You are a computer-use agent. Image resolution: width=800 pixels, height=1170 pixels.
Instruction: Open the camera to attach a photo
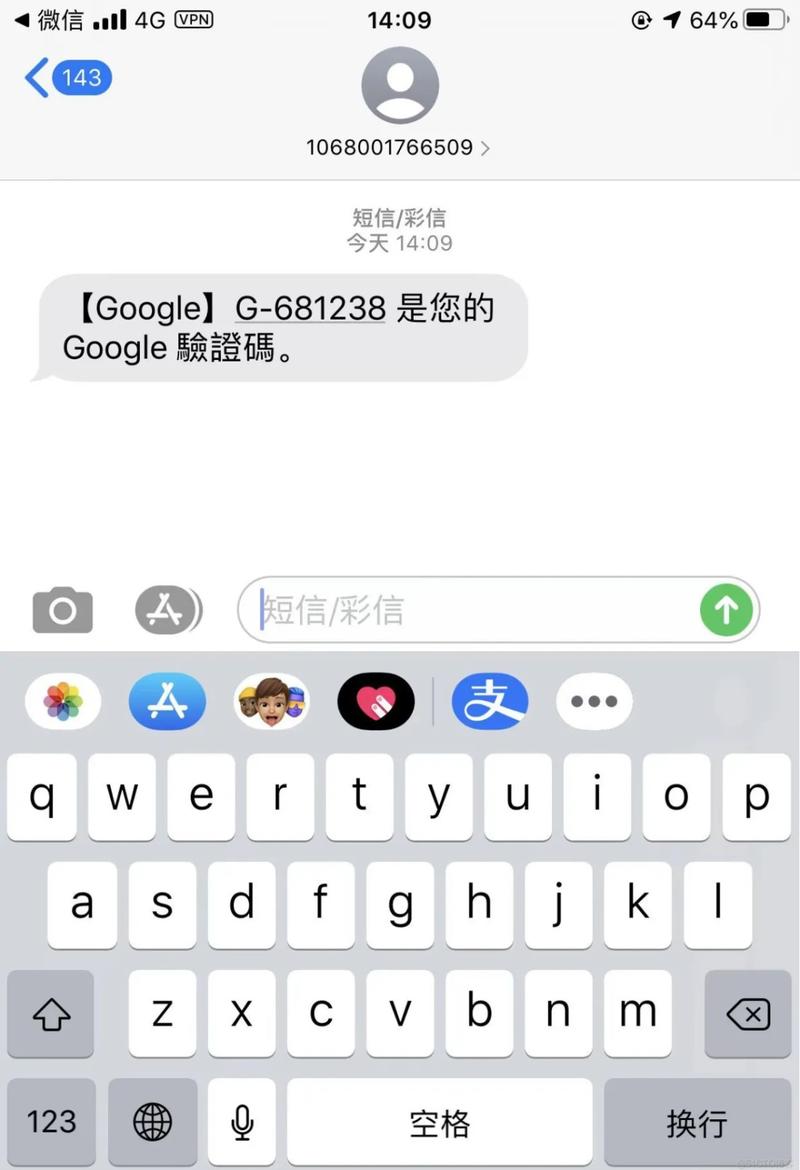pos(62,610)
